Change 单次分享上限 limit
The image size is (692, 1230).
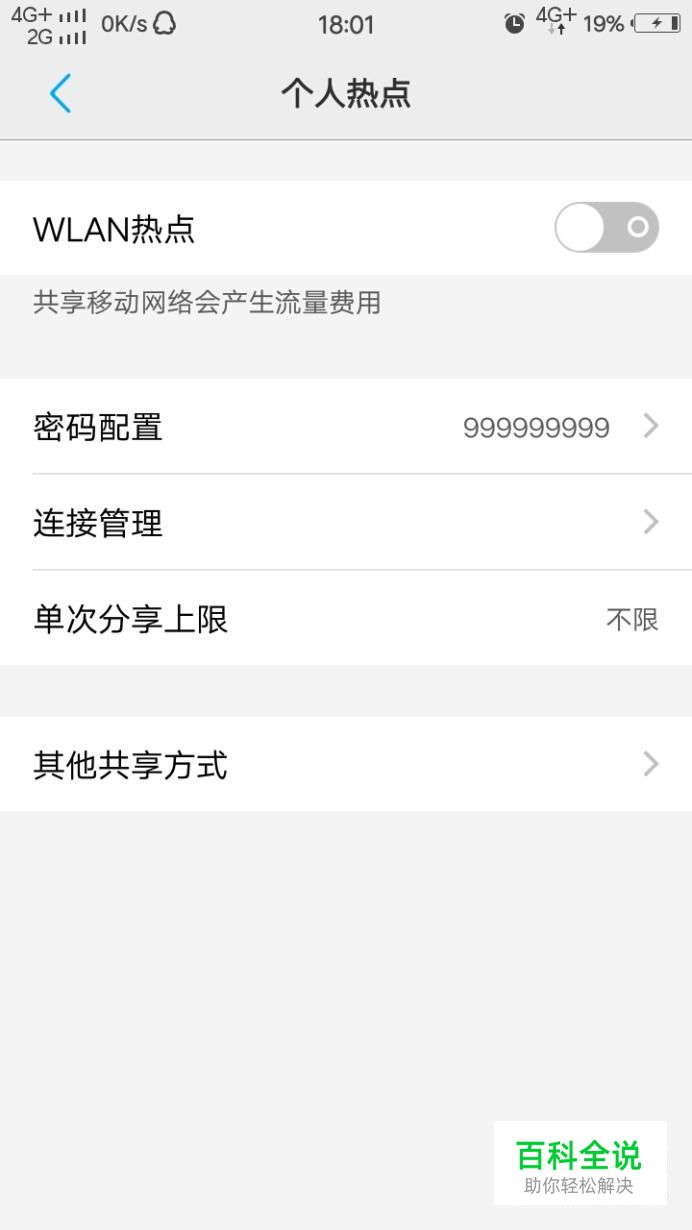[x=346, y=619]
